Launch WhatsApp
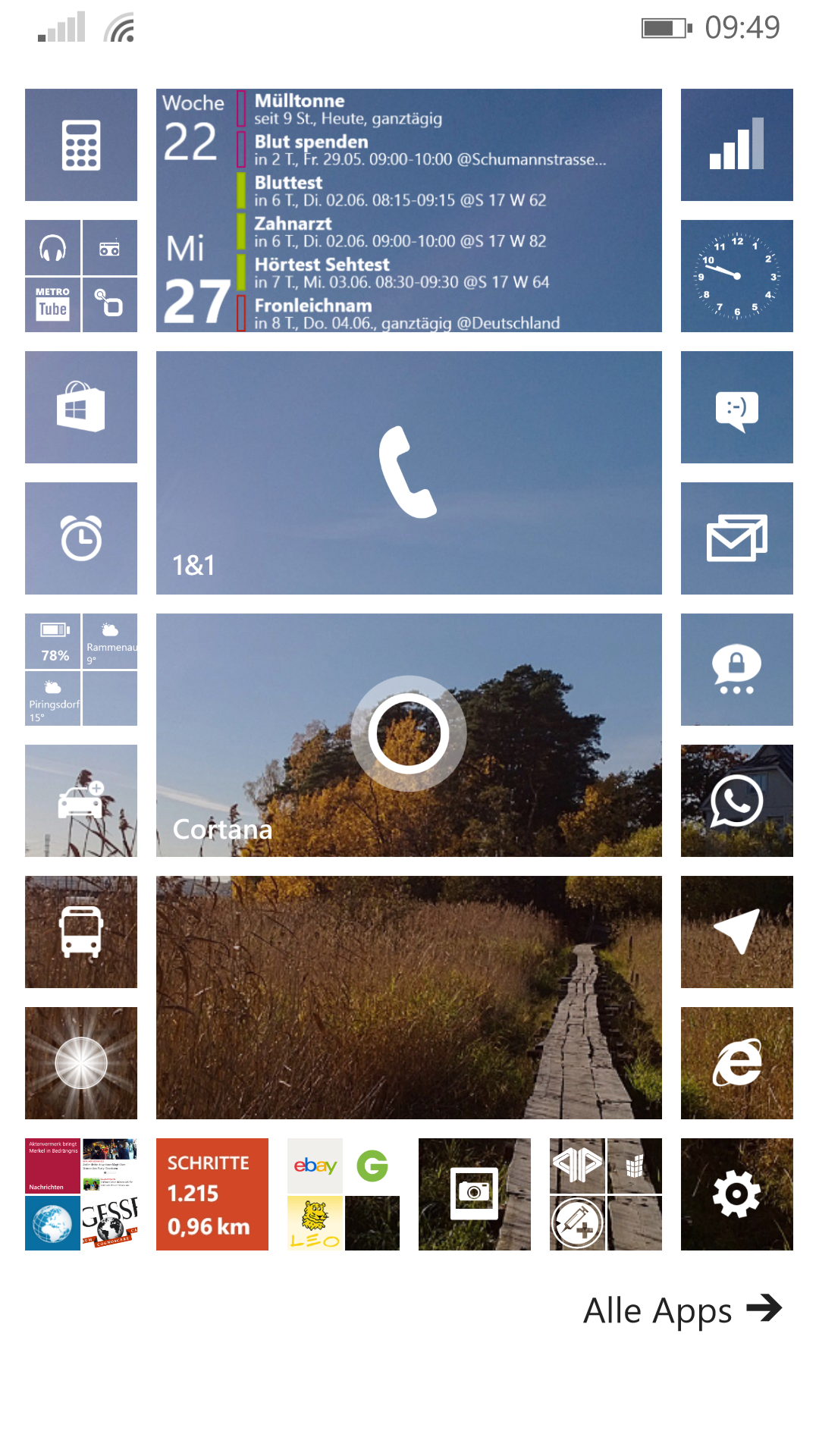This screenshot has width=819, height=1456. coord(737,801)
